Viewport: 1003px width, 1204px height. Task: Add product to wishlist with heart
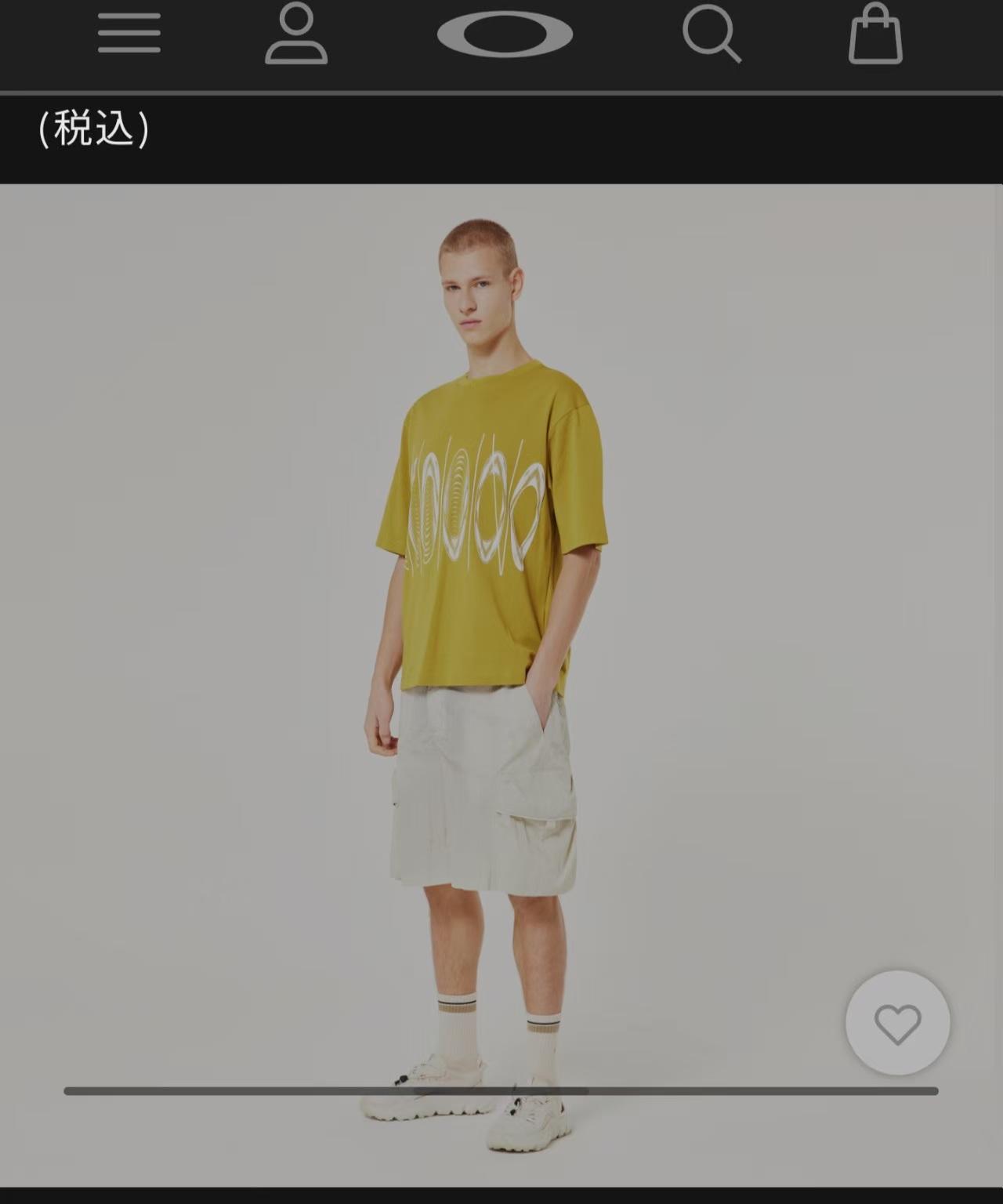[x=897, y=1023]
